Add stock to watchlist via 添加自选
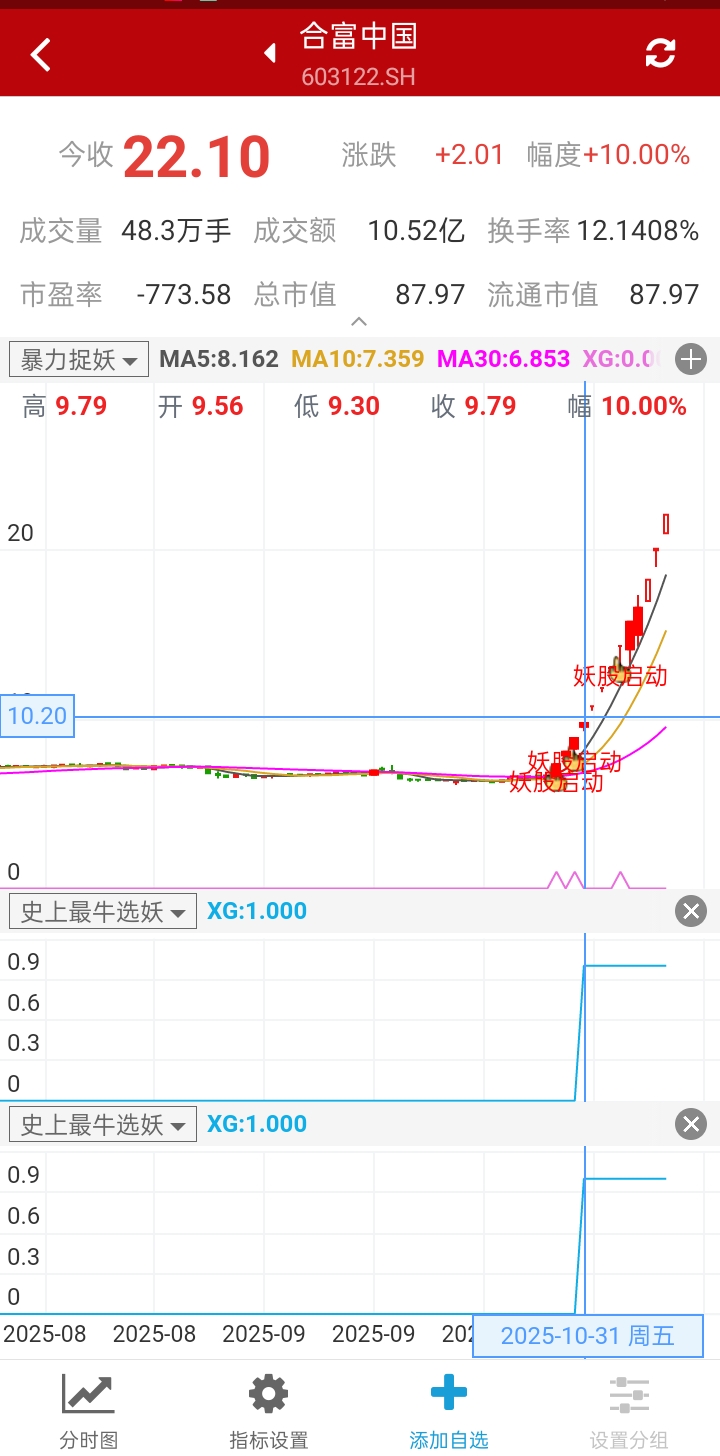Image resolution: width=720 pixels, height=1456 pixels. click(449, 1410)
